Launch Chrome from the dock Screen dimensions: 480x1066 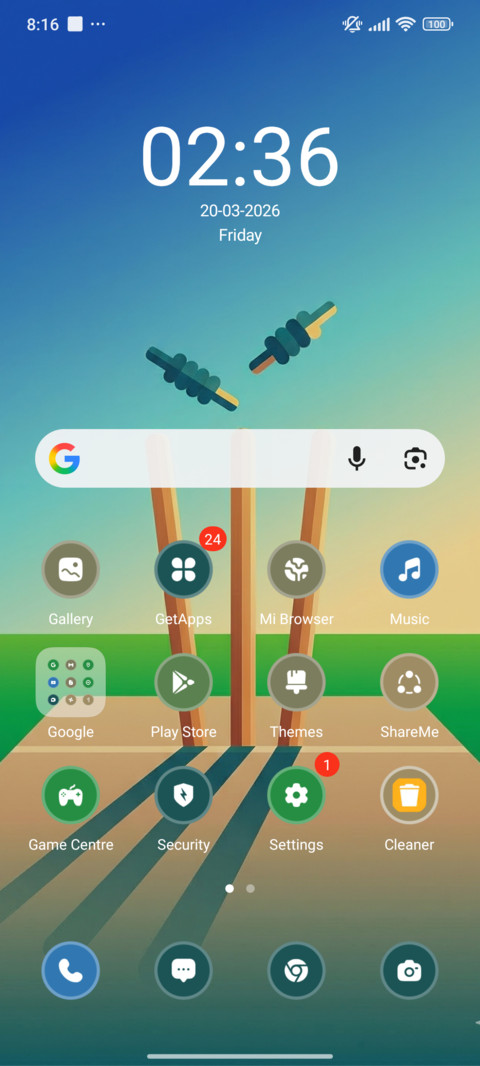click(296, 971)
